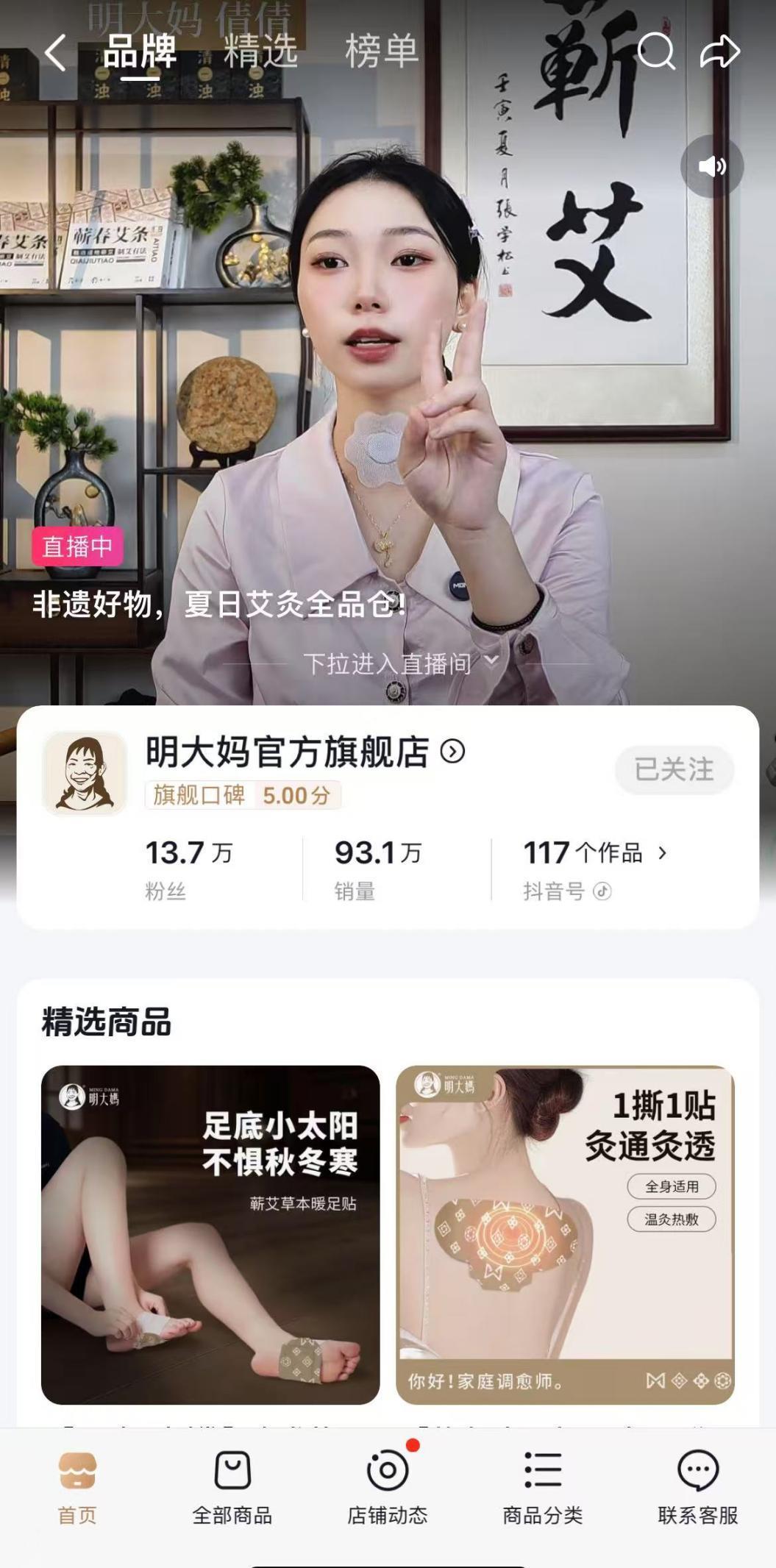This screenshot has width=776, height=1568.
Task: Tap the 已关注 follow button
Action: 674,769
